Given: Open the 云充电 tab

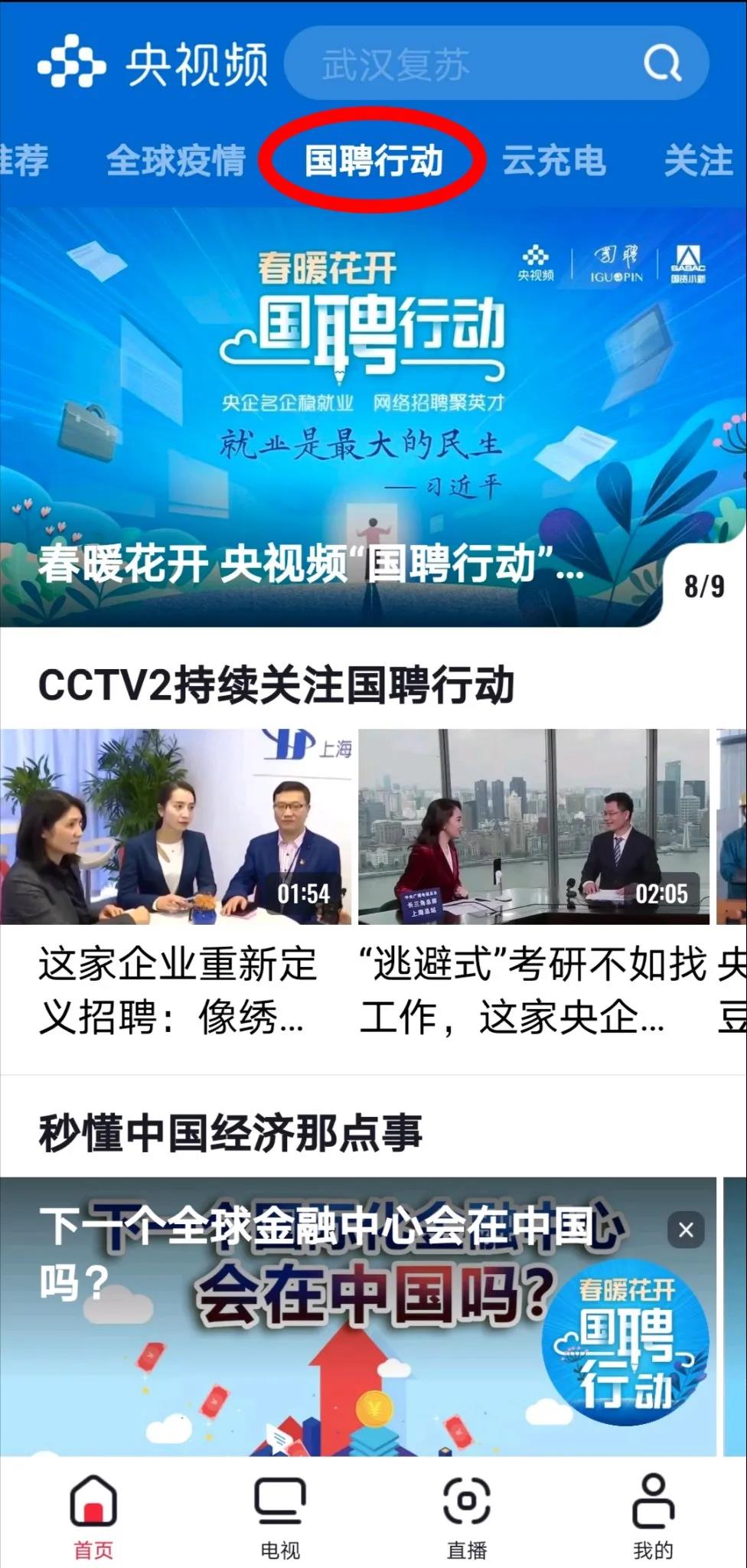Looking at the screenshot, I should coord(554,161).
